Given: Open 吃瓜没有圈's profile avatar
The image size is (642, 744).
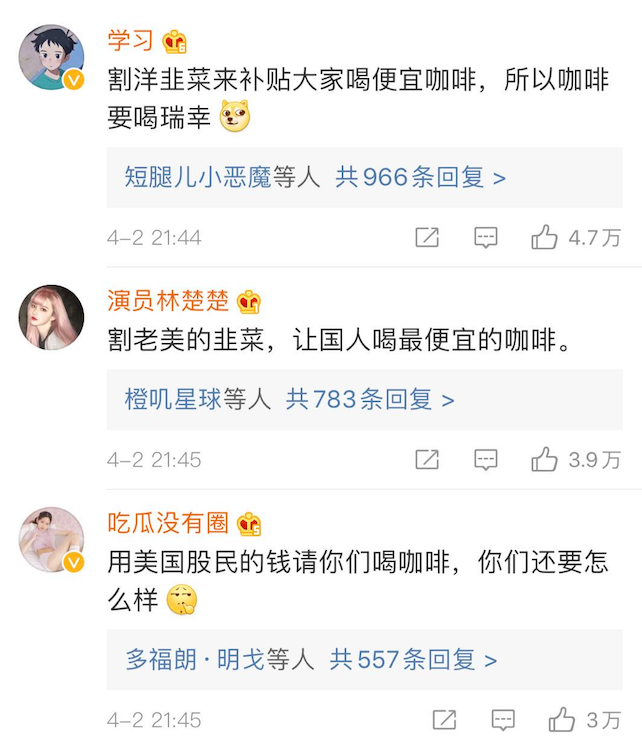Looking at the screenshot, I should [x=51, y=539].
